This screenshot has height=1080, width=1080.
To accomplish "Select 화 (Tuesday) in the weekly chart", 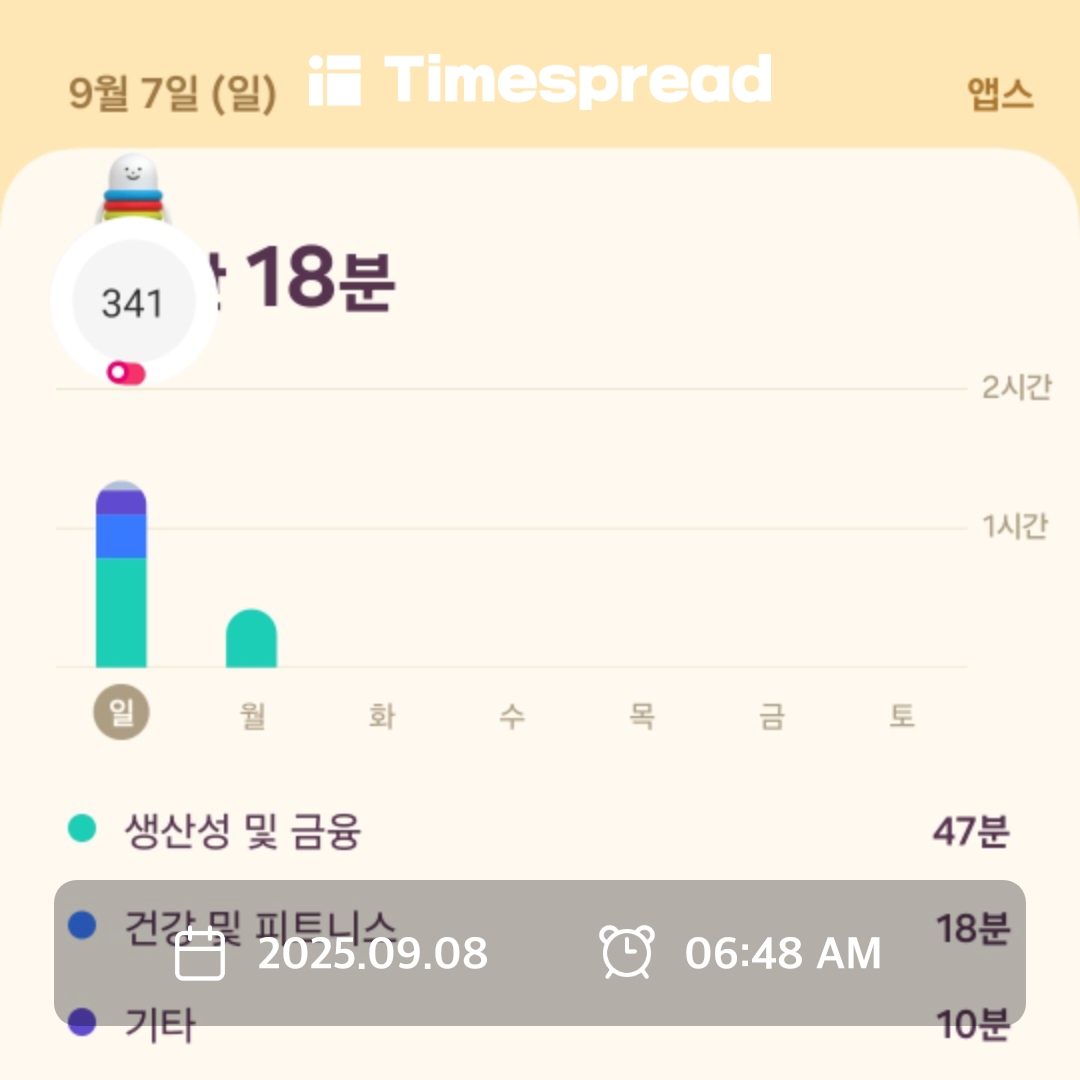I will (x=382, y=716).
